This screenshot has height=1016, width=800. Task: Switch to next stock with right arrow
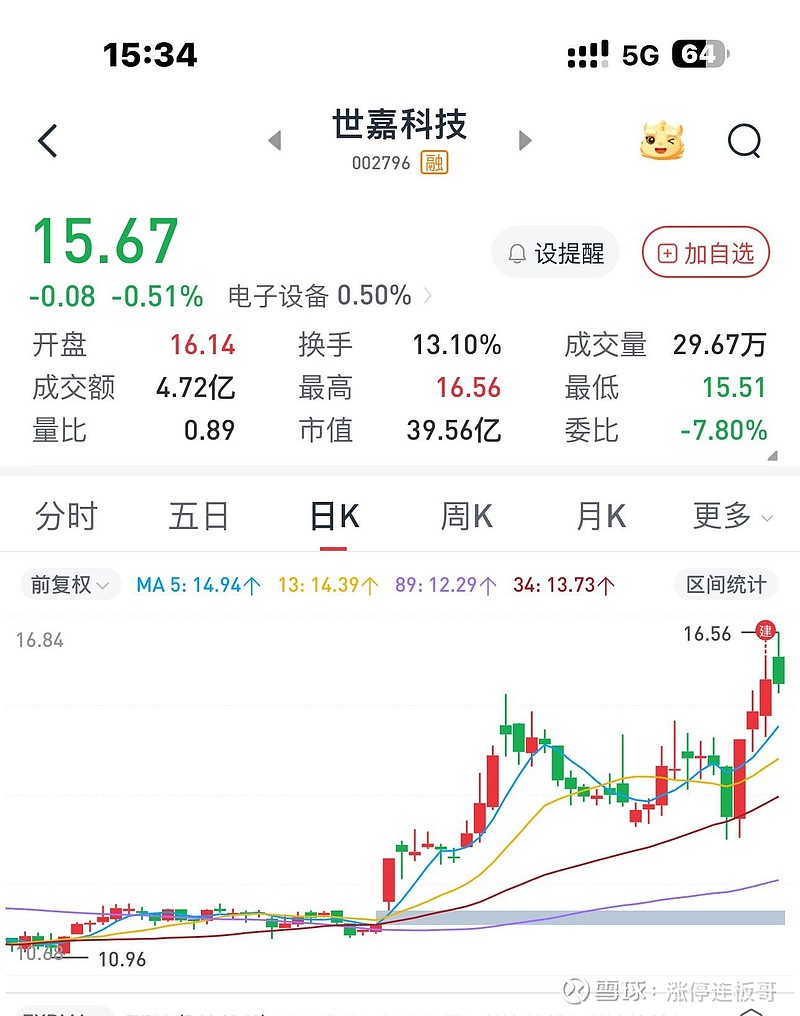[525, 141]
